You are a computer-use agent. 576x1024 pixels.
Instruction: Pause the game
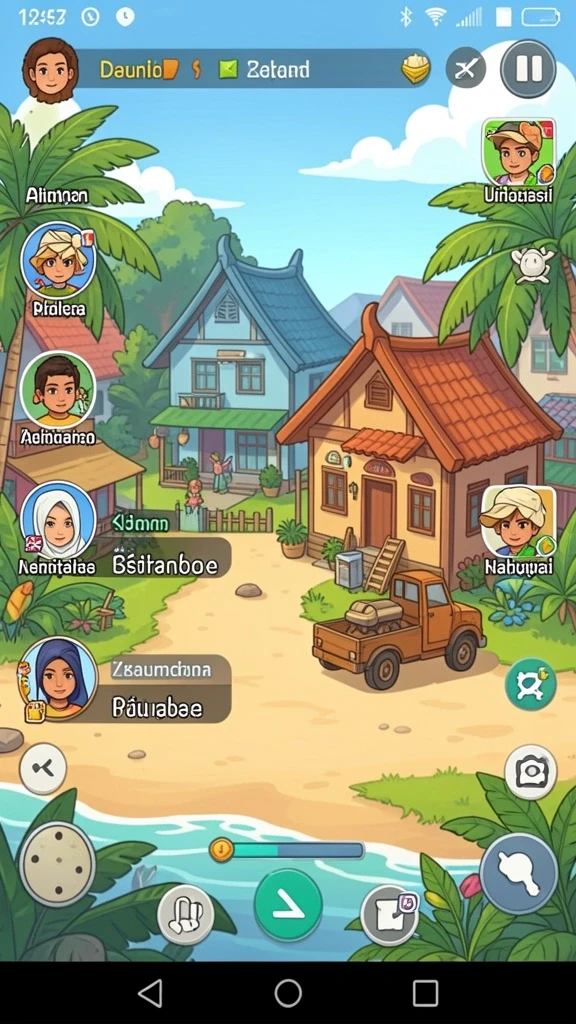[x=528, y=69]
